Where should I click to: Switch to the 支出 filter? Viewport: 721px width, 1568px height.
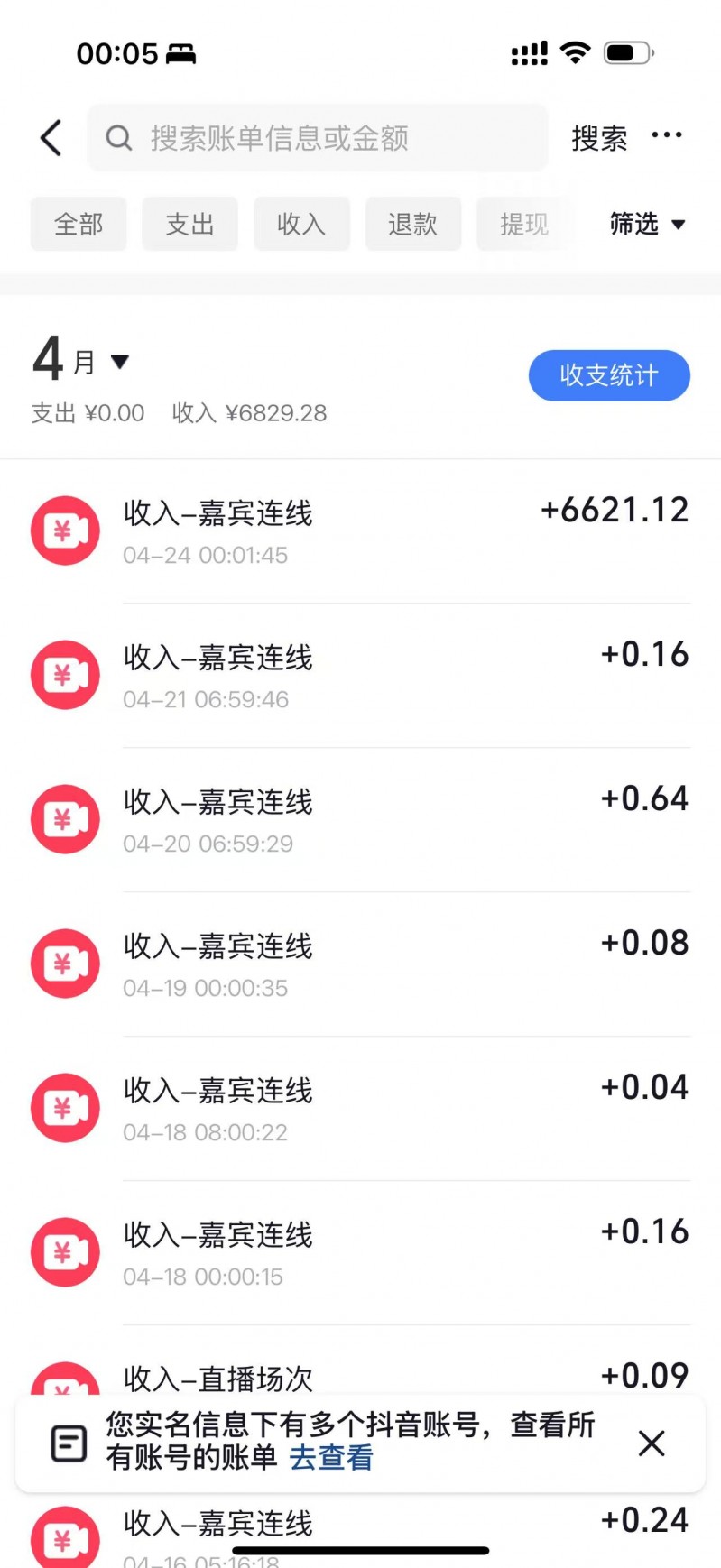tap(189, 224)
